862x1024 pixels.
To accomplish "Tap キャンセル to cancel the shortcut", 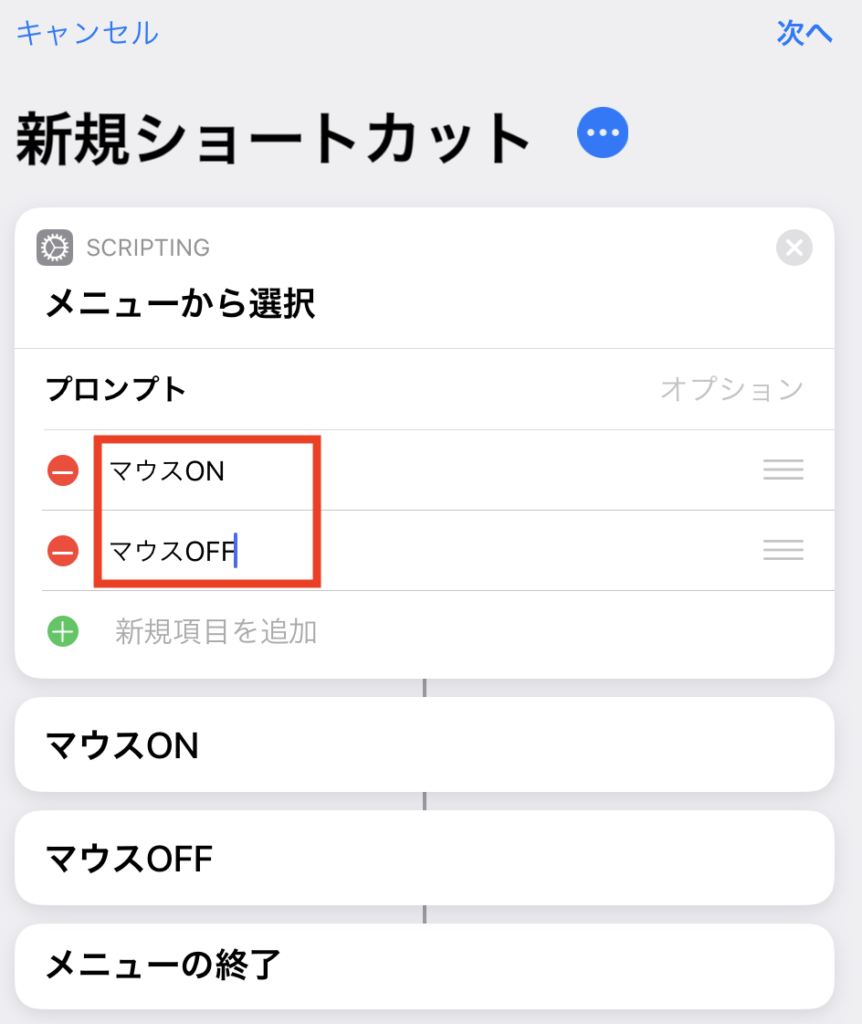I will click(87, 33).
